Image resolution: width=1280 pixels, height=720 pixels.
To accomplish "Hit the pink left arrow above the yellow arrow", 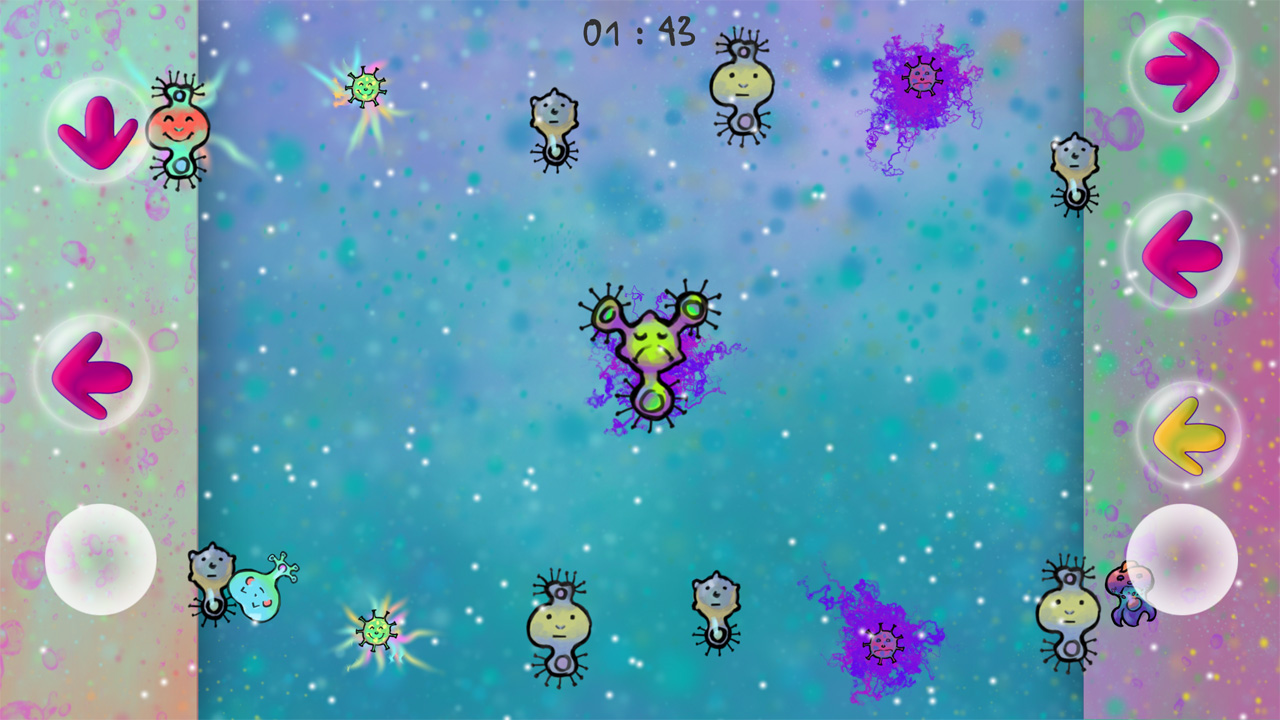I will click(1182, 253).
